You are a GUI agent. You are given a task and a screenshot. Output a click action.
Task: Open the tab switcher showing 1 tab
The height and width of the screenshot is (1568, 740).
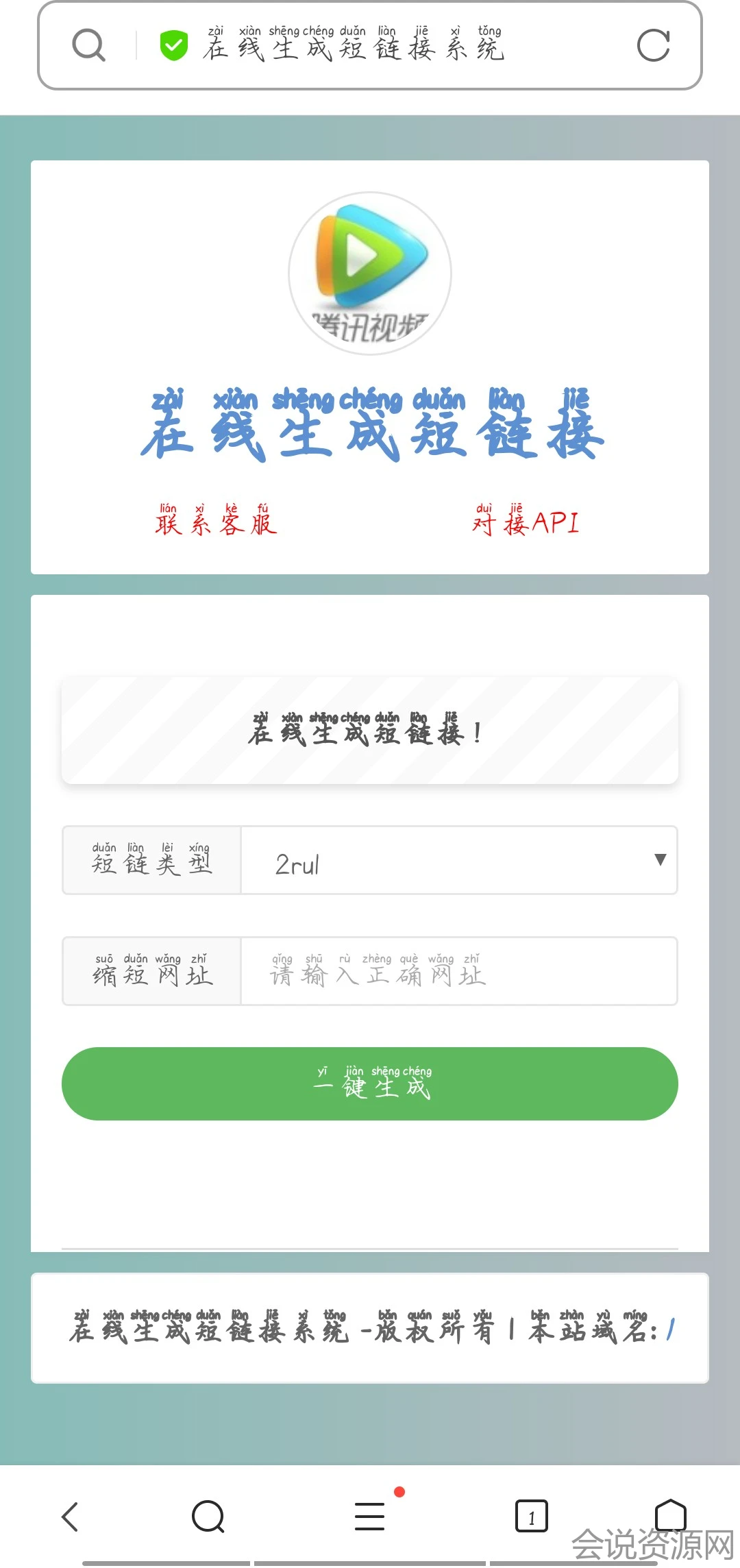click(x=532, y=1517)
